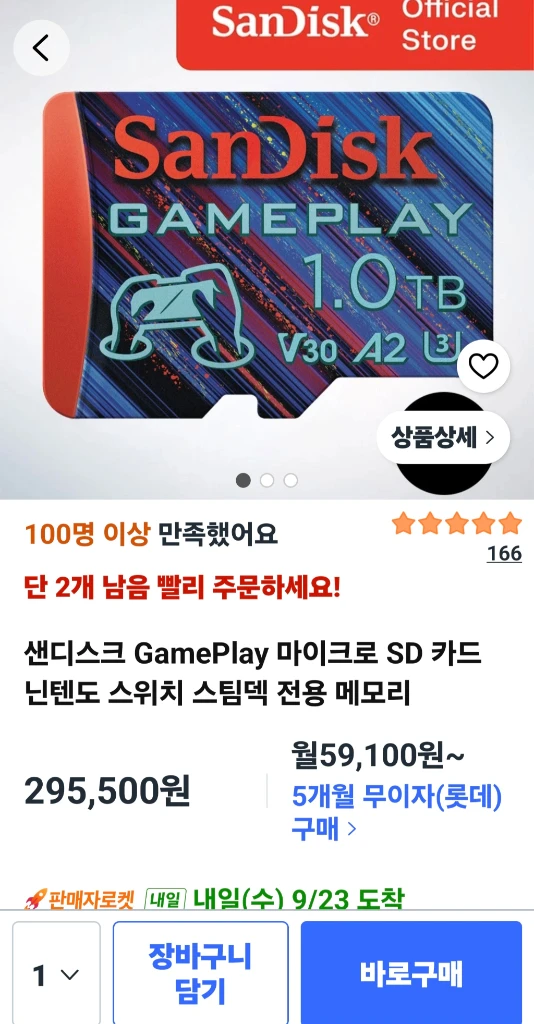Screen dimensions: 534x1024
Task: Go back using the top-left arrow
Action: (41, 48)
